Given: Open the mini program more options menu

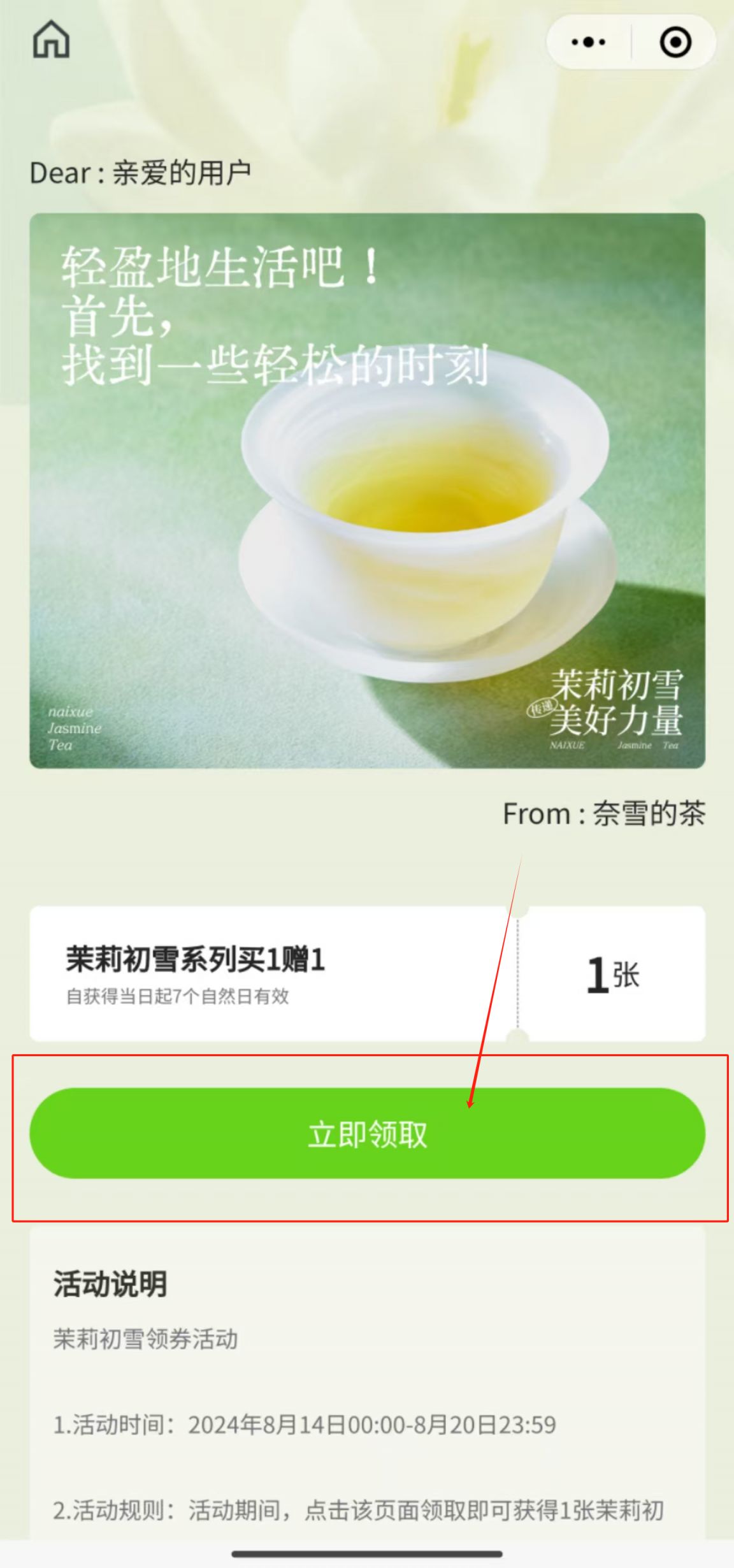Looking at the screenshot, I should pyautogui.click(x=589, y=43).
